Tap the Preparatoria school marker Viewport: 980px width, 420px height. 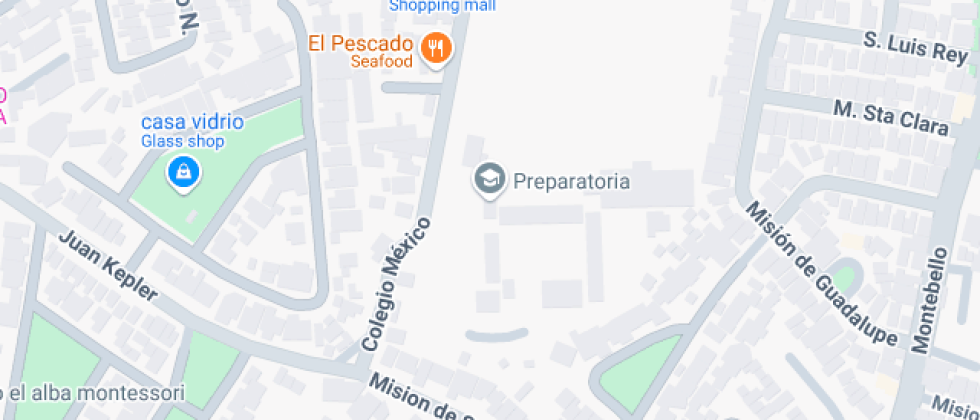pos(489,180)
